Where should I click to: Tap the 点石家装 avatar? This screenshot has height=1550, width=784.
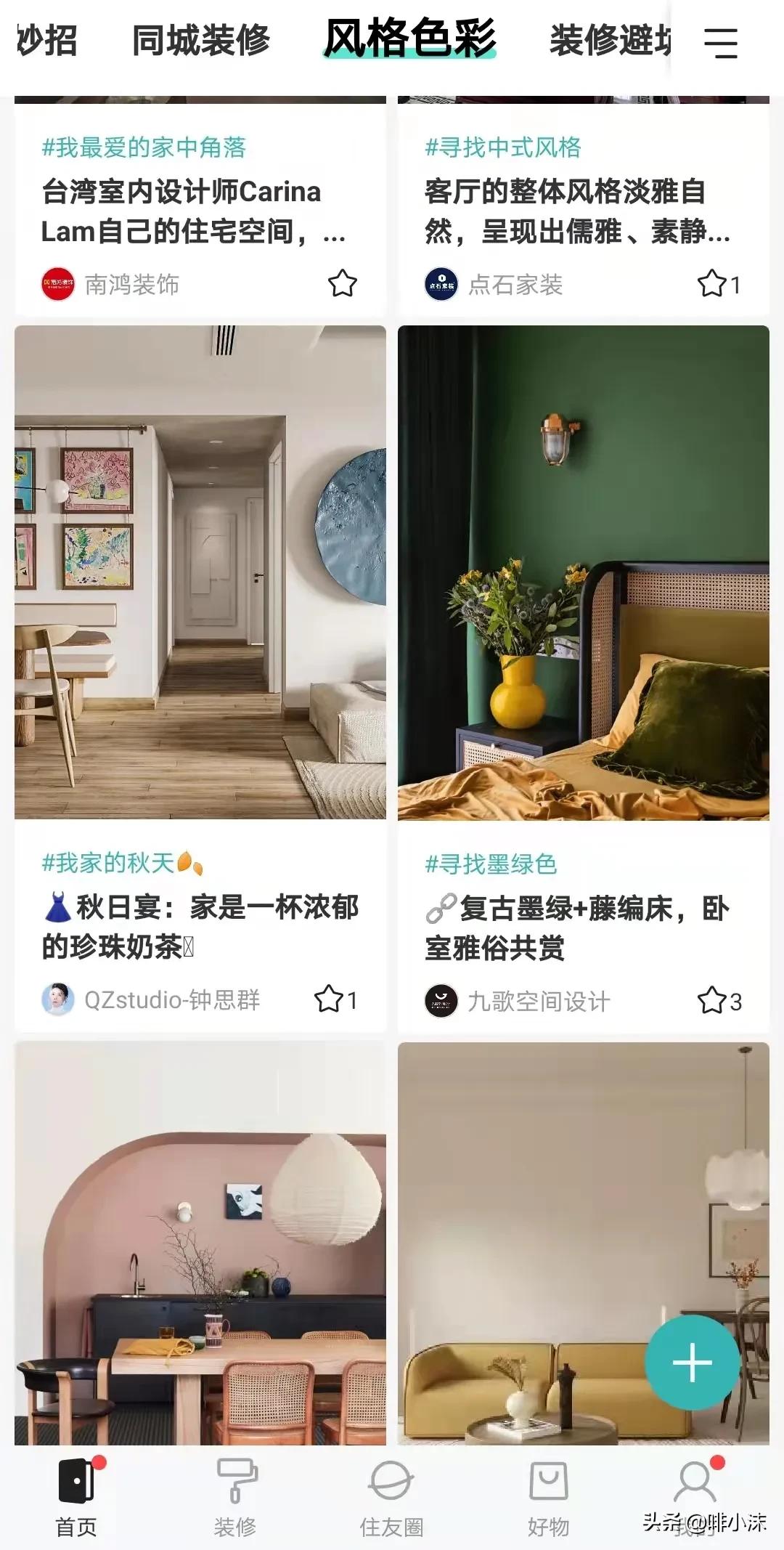coord(441,285)
